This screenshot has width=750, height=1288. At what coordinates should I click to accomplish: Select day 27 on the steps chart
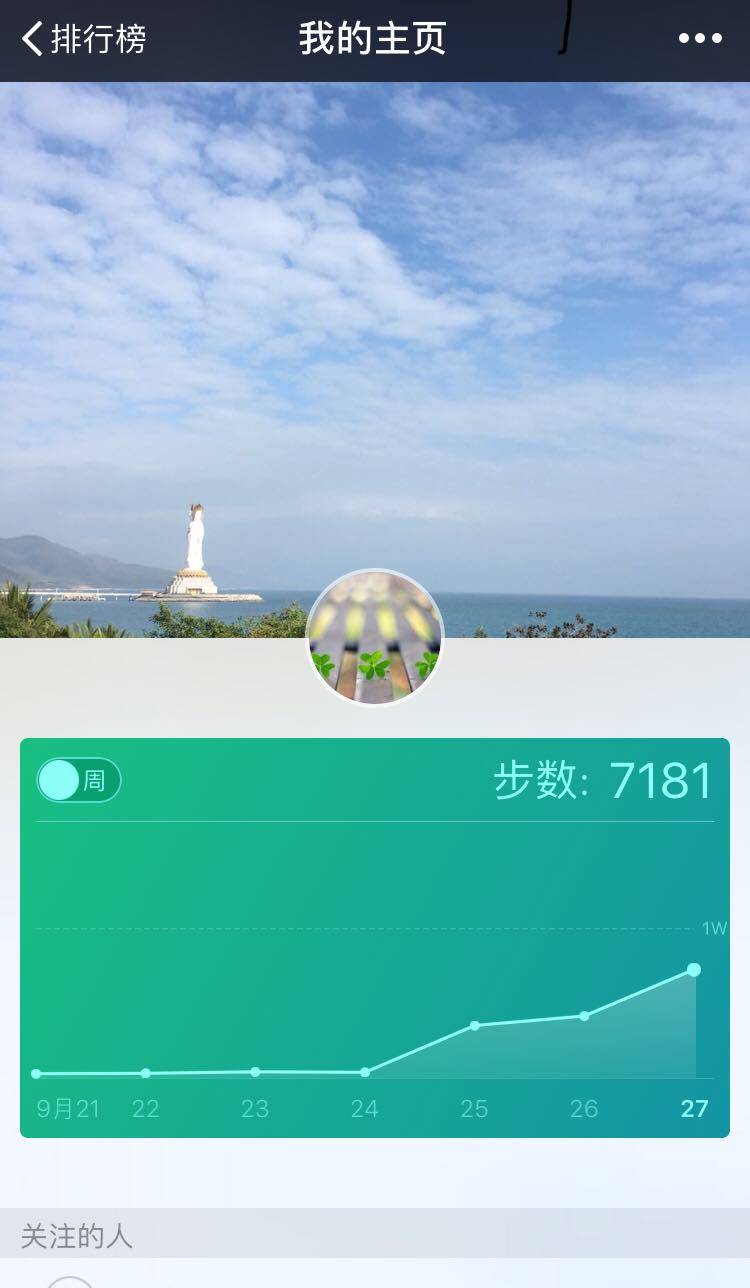[x=694, y=970]
